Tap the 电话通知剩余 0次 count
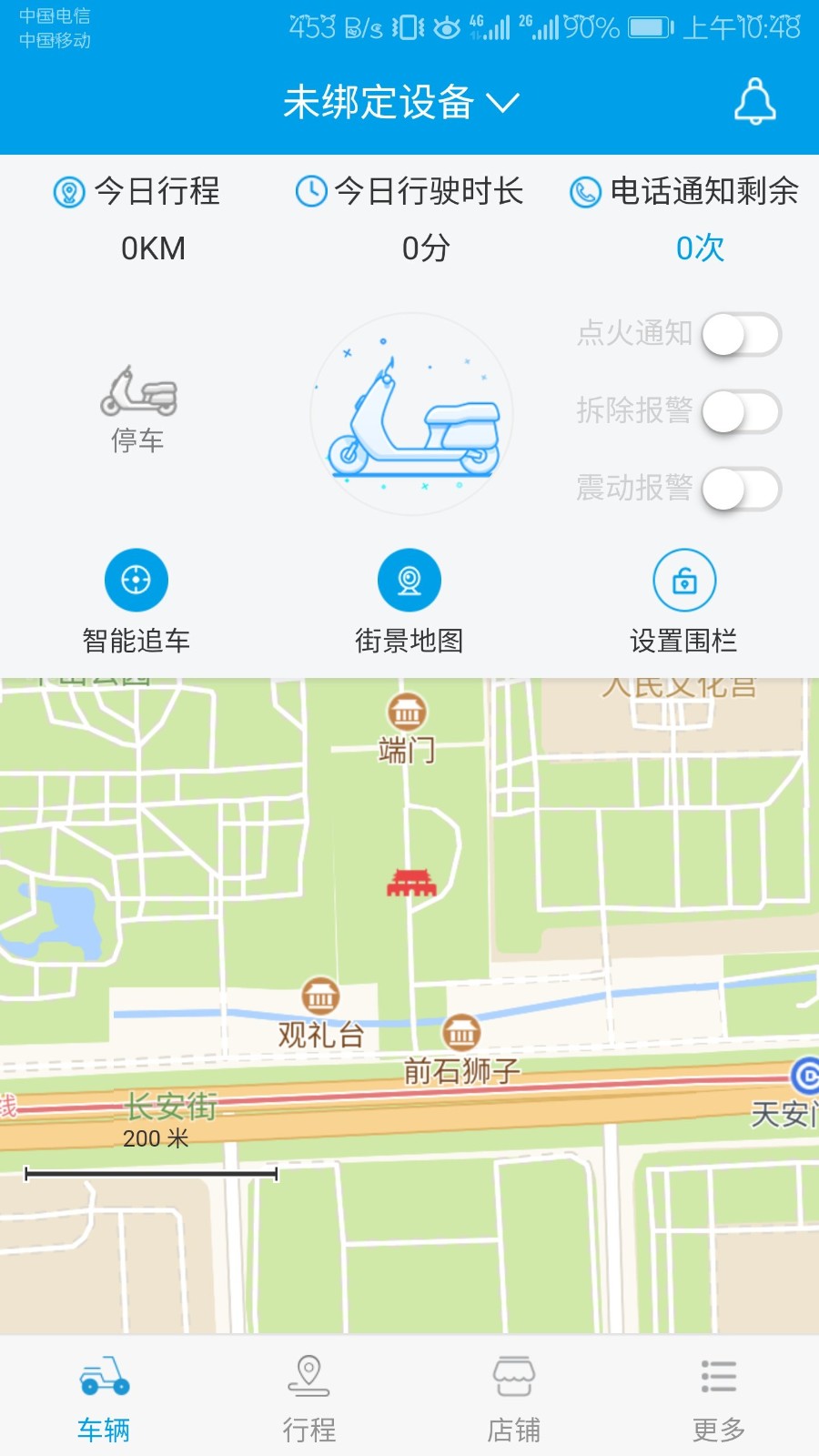The width and height of the screenshot is (819, 1456). point(699,248)
